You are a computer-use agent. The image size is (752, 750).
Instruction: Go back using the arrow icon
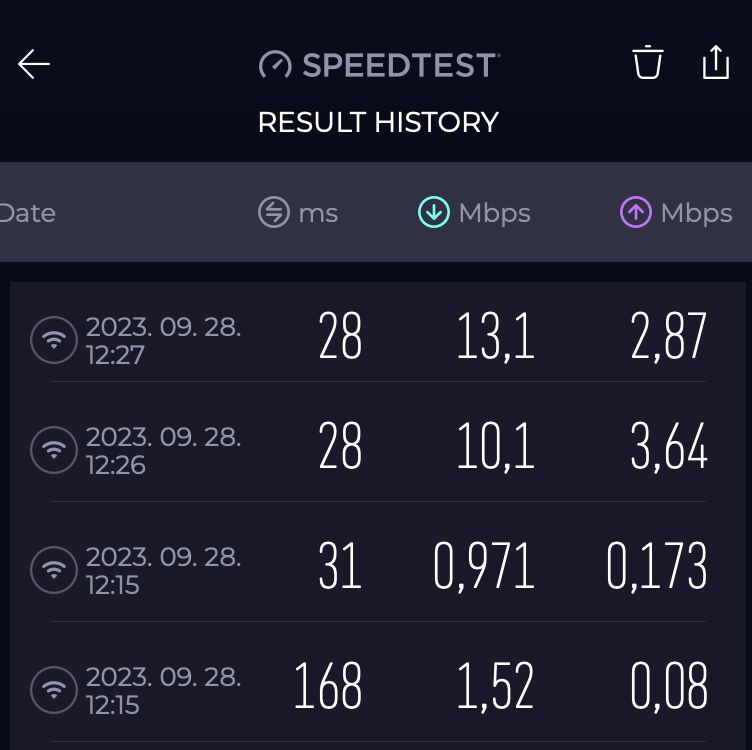pos(34,65)
